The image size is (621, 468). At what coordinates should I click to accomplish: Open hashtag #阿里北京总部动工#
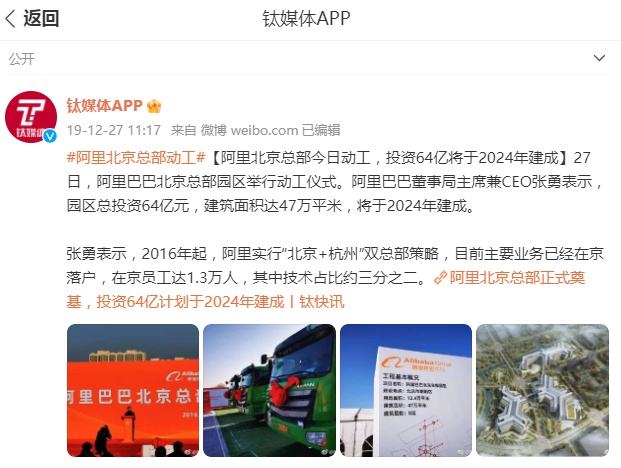[136, 158]
